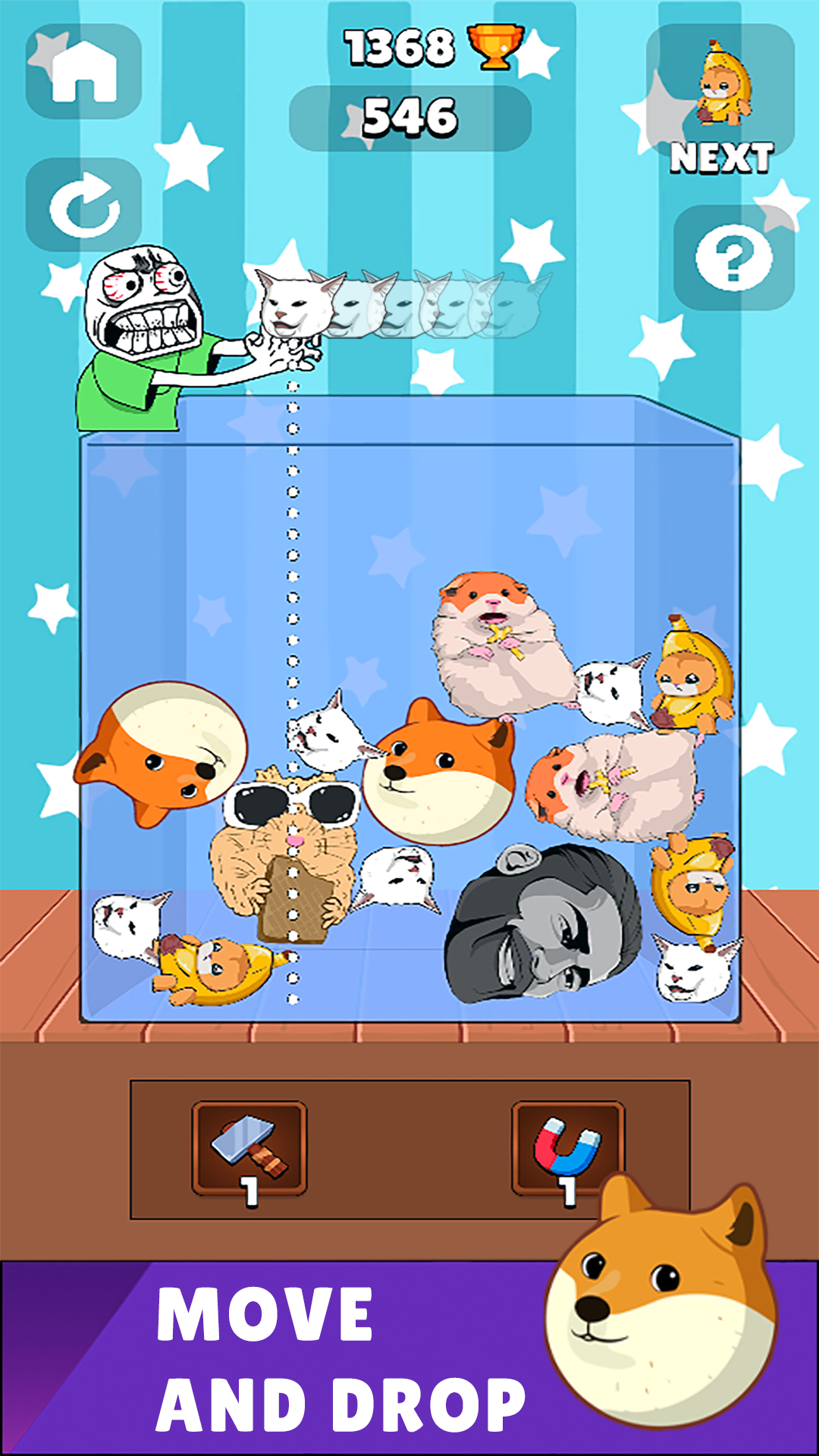The height and width of the screenshot is (1456, 819).
Task: Tap the Restart arrow icon
Action: pos(86,206)
